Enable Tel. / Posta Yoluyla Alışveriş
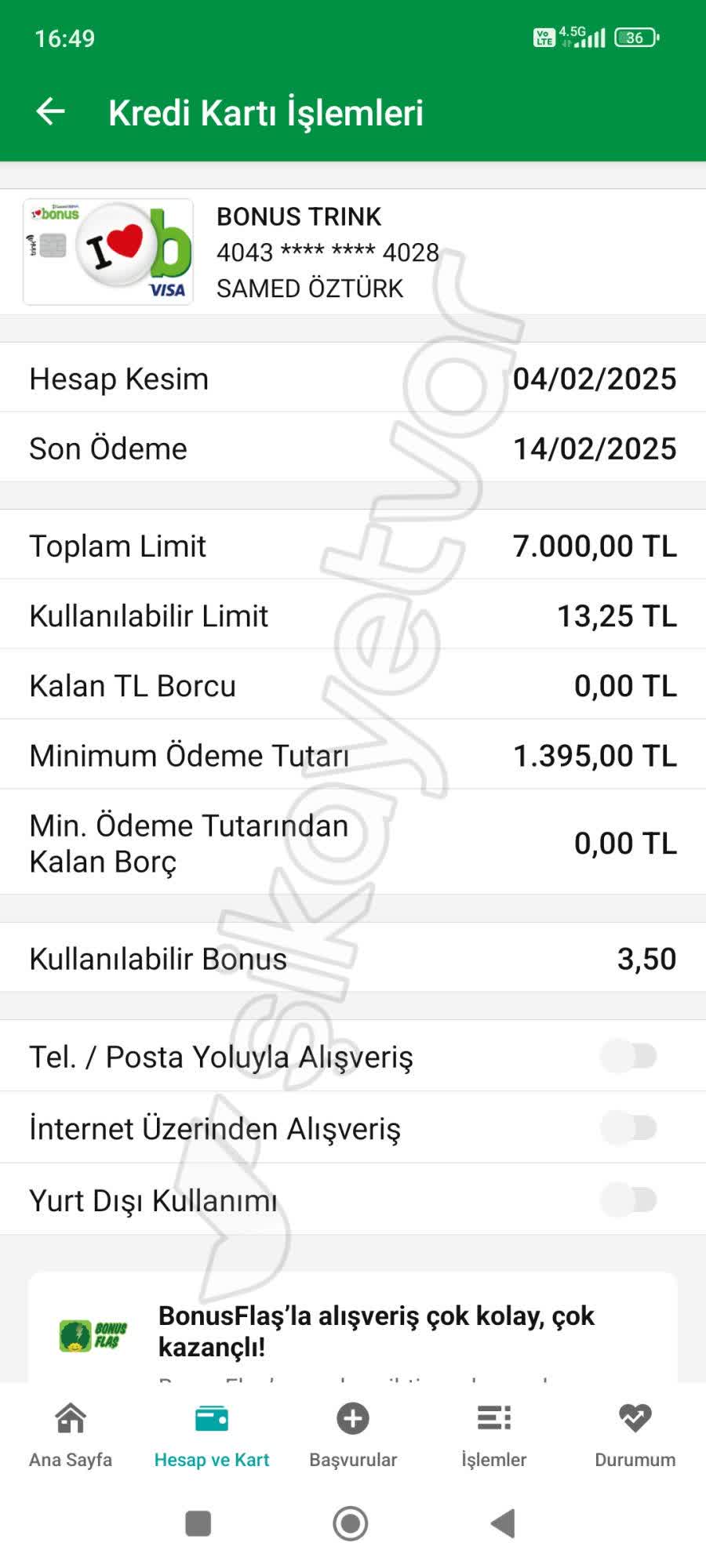This screenshot has width=706, height=1568. (x=629, y=1056)
